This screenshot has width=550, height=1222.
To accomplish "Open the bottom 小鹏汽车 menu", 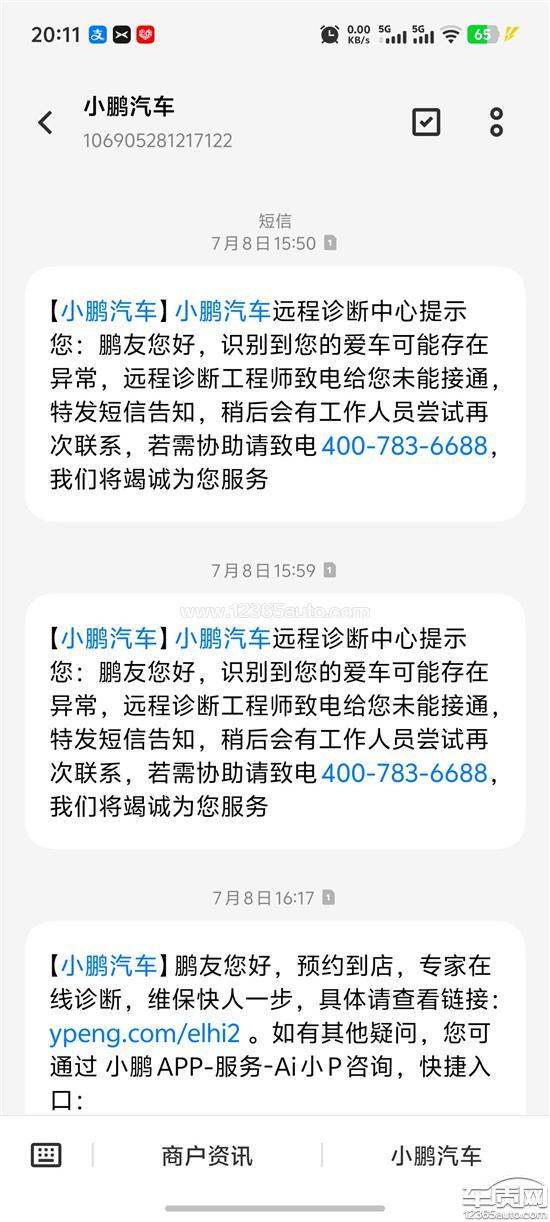I will [x=436, y=1156].
